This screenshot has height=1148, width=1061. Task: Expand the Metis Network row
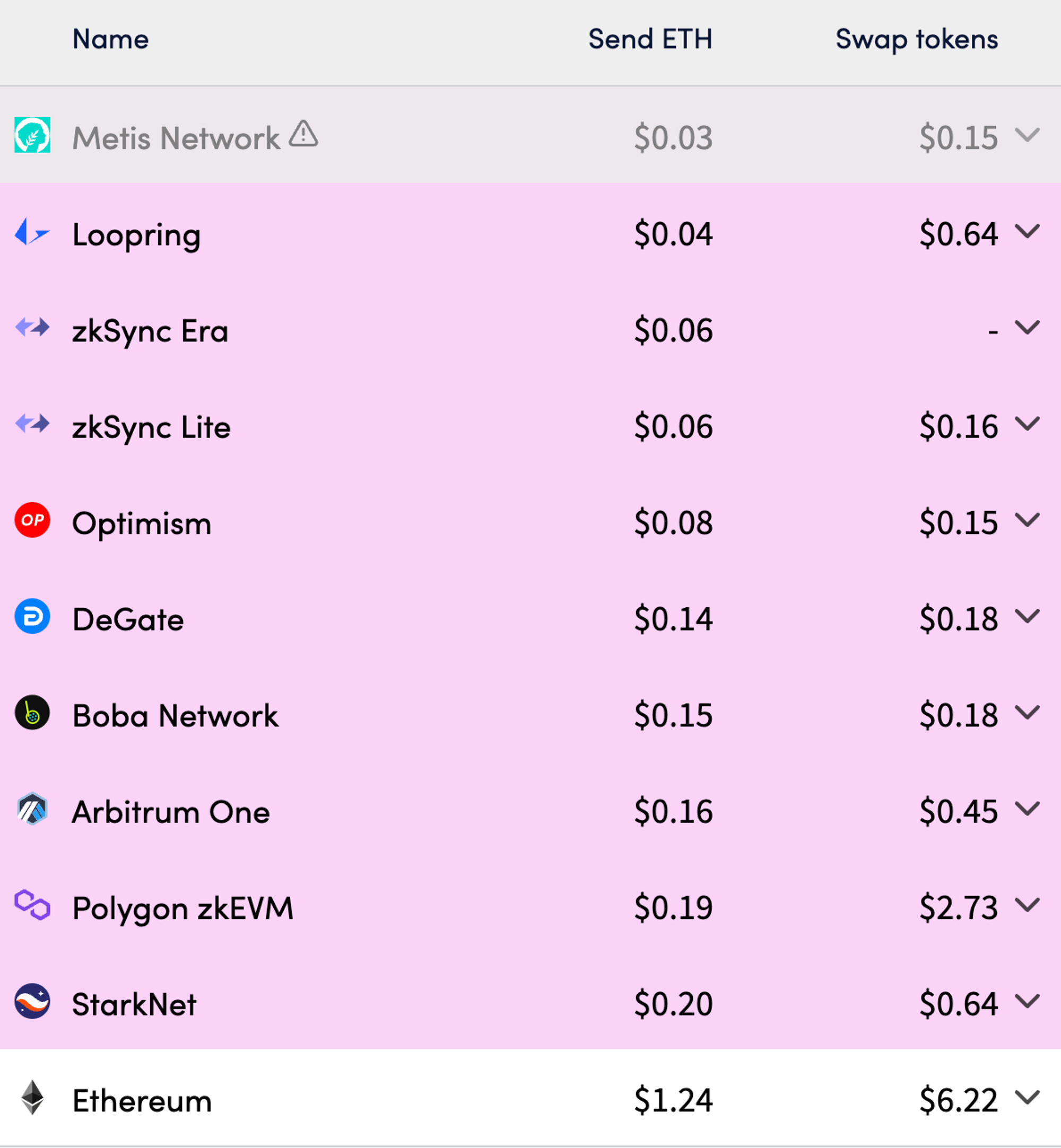click(1027, 136)
